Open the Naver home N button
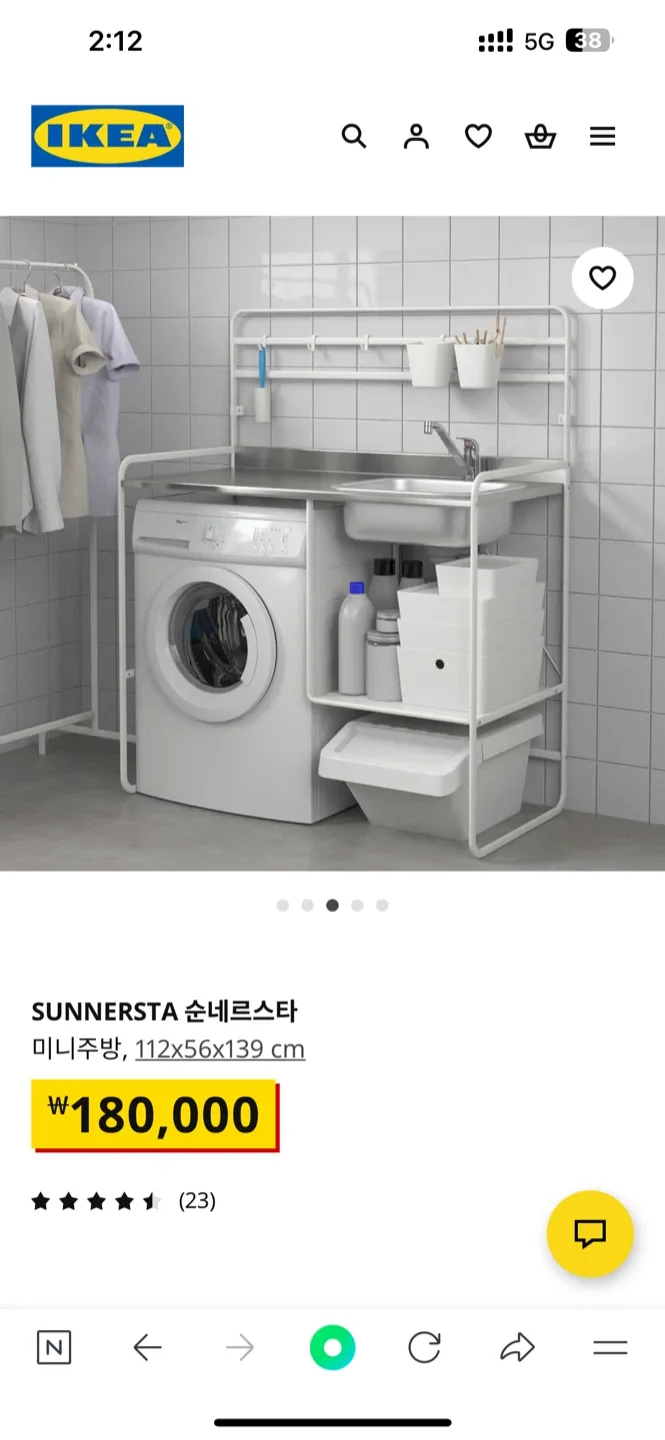Viewport: 665px width, 1440px height. pos(54,1348)
